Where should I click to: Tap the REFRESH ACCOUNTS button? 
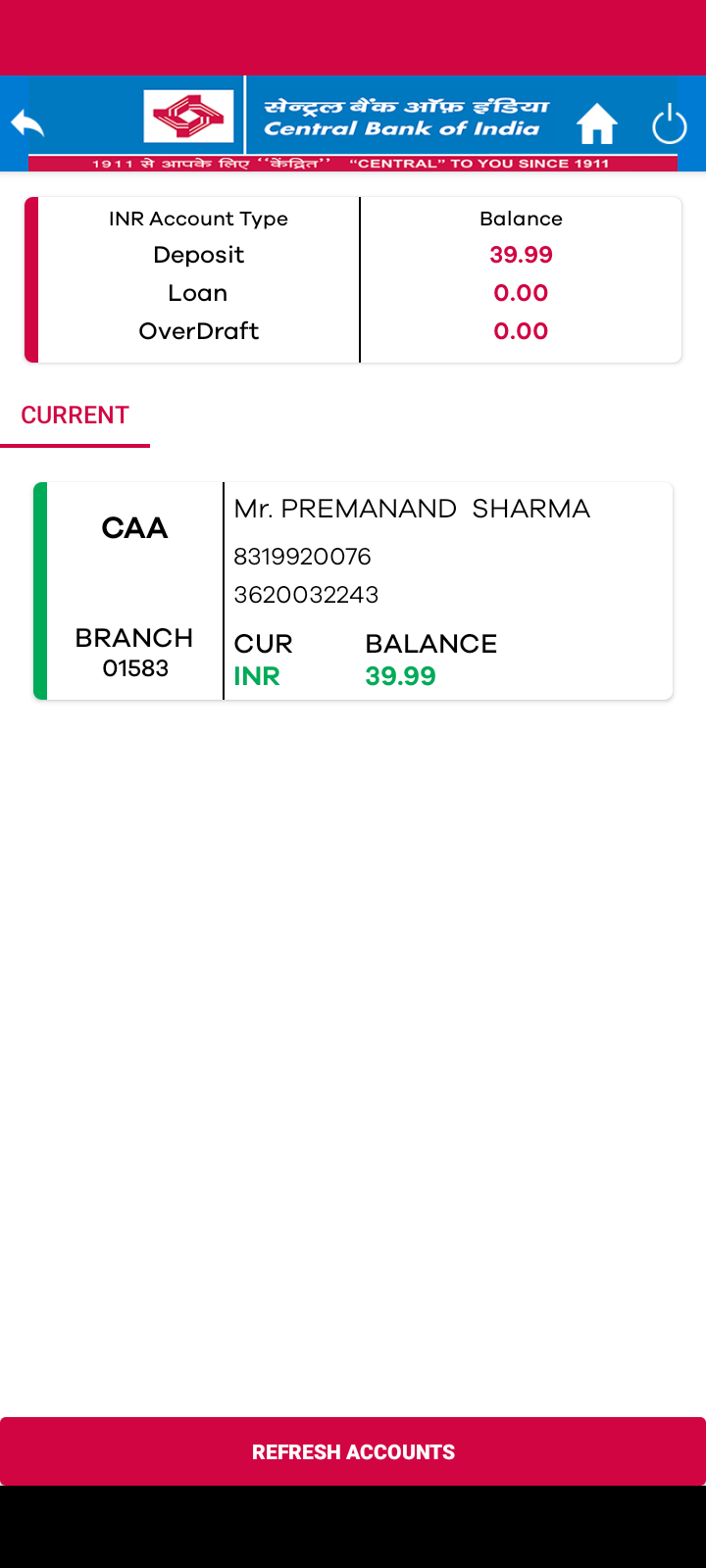[353, 1451]
